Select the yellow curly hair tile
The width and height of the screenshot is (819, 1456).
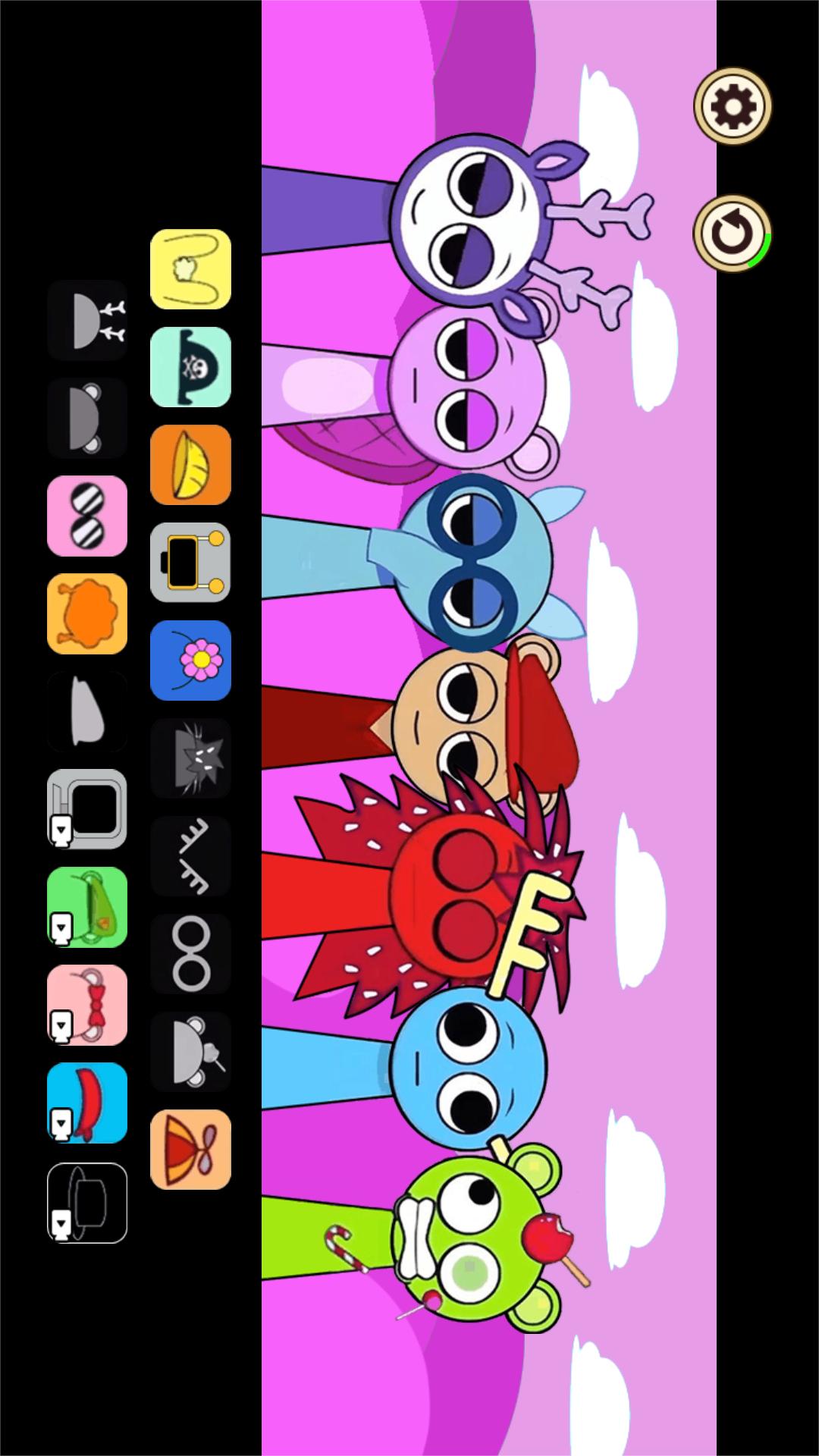pyautogui.click(x=190, y=269)
